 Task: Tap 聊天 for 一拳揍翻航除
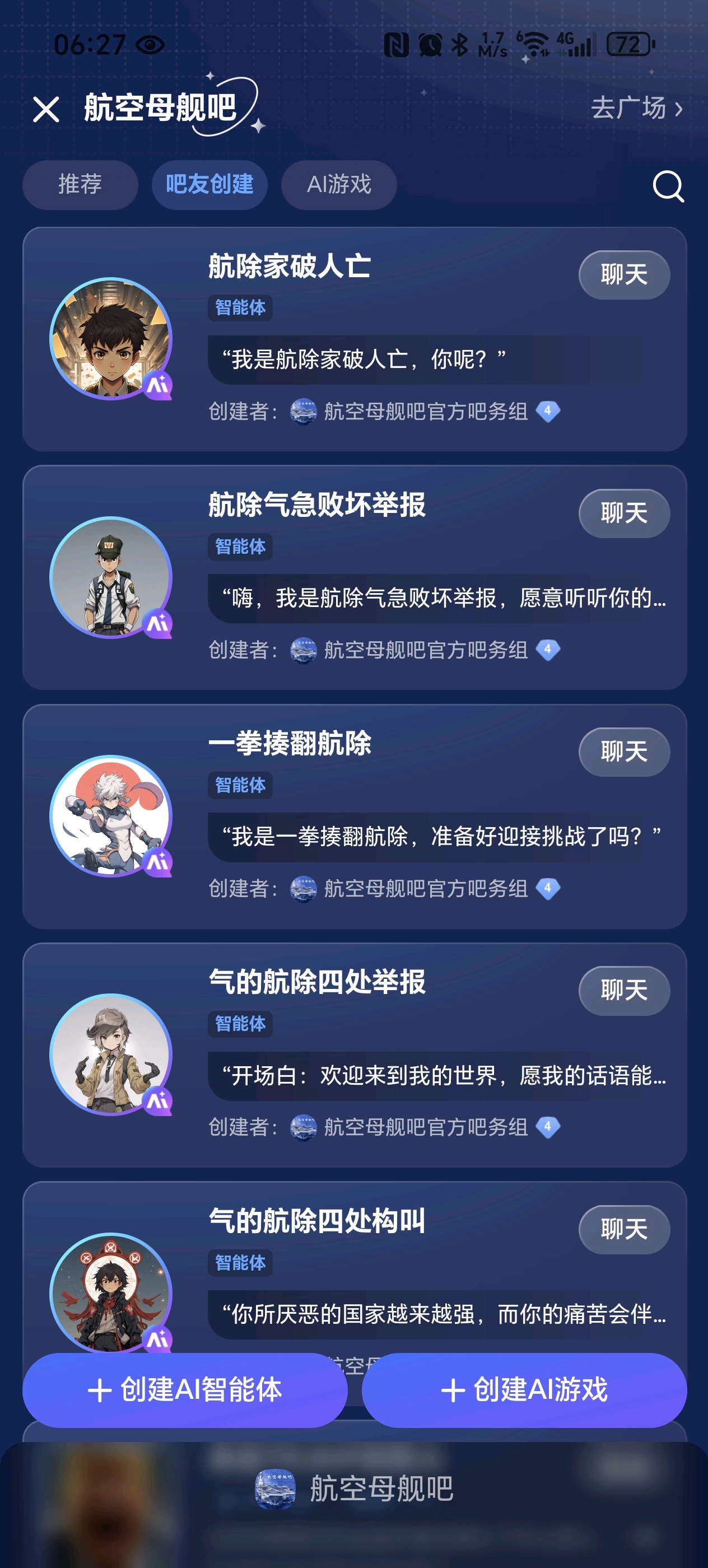click(623, 752)
